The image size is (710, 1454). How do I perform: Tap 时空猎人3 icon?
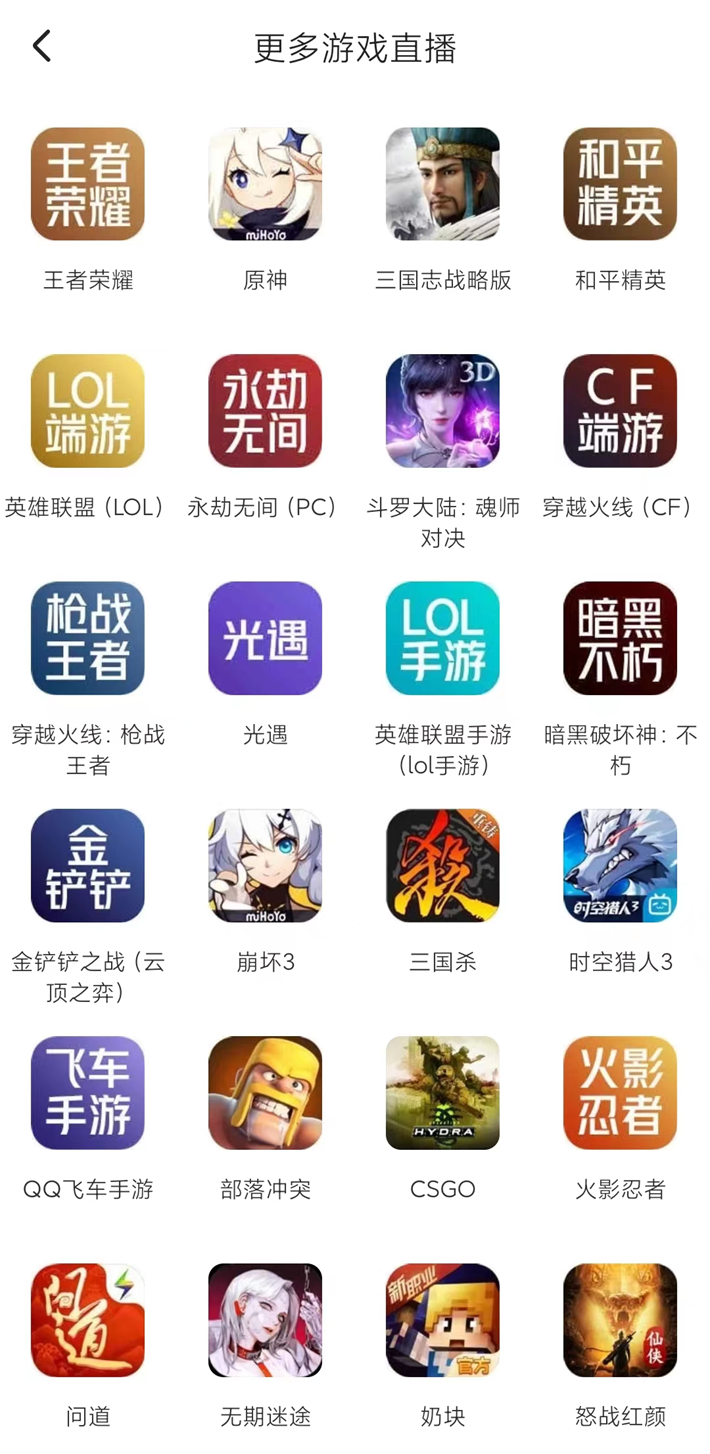coord(620,865)
